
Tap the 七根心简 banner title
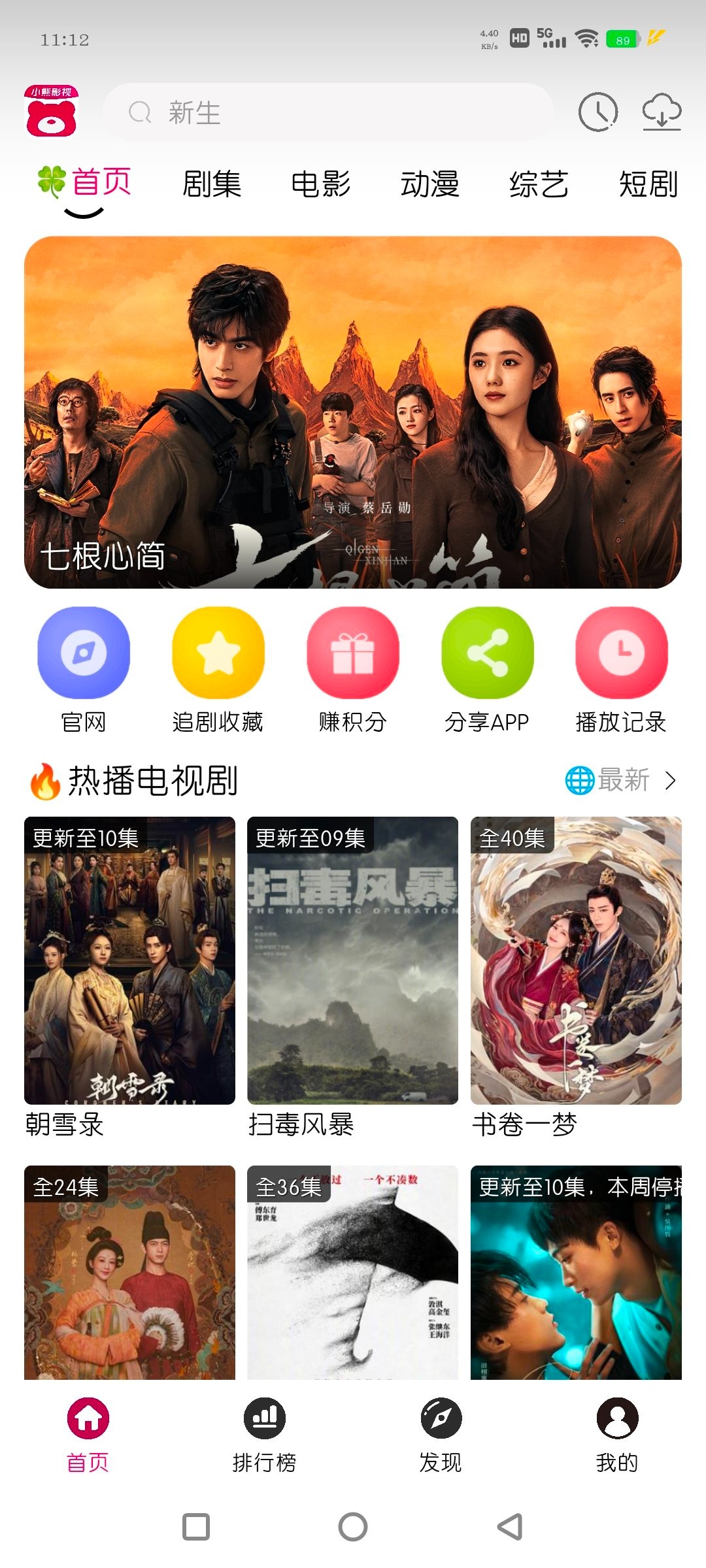101,559
